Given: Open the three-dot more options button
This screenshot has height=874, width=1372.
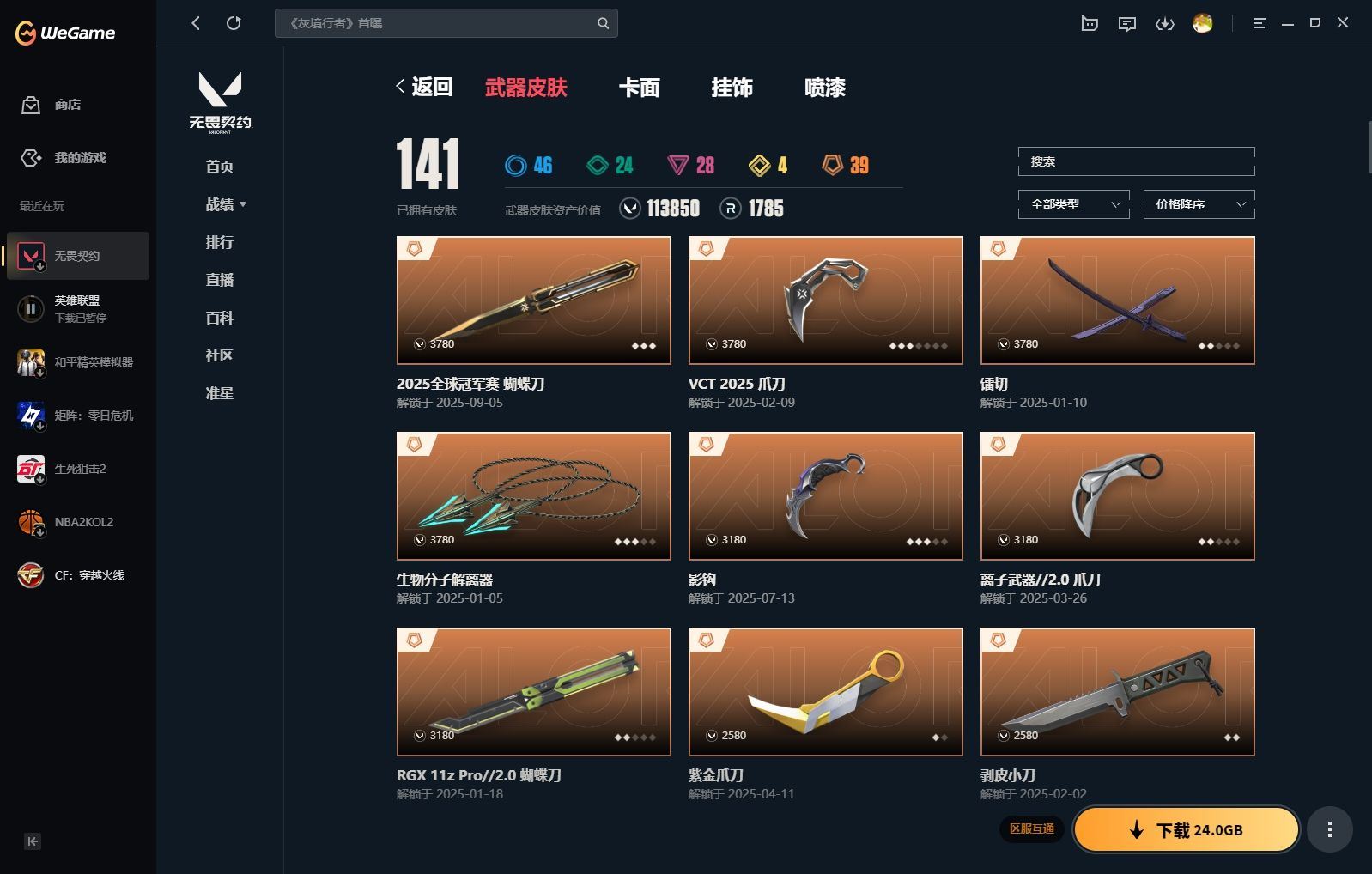Looking at the screenshot, I should tap(1329, 829).
